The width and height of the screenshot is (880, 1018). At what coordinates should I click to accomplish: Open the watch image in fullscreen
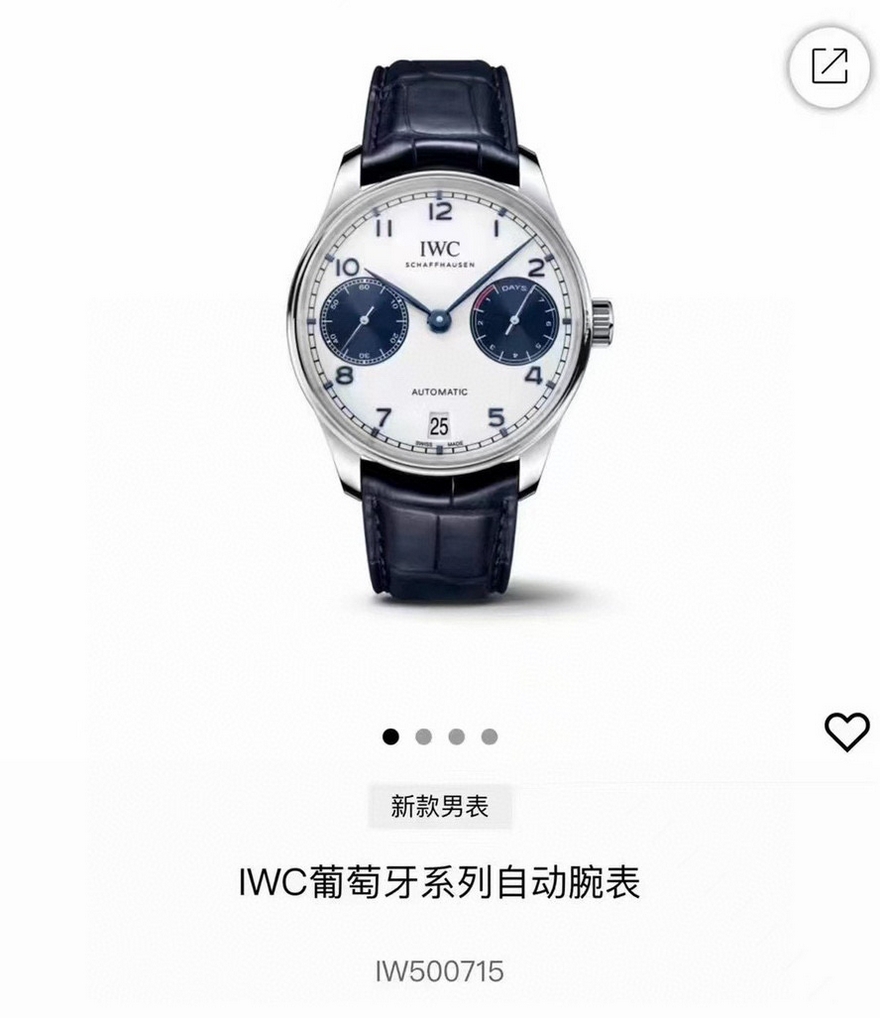pos(829,66)
